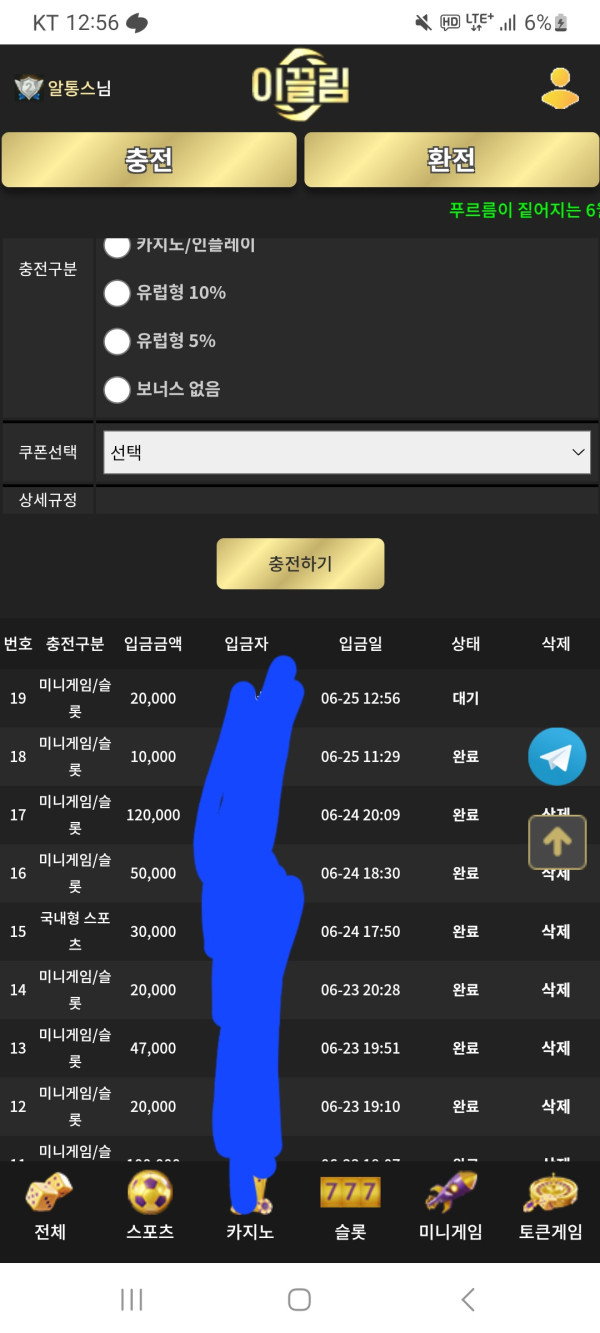Image resolution: width=600 pixels, height=1333 pixels.
Task: Tap the 충전 button
Action: [149, 160]
